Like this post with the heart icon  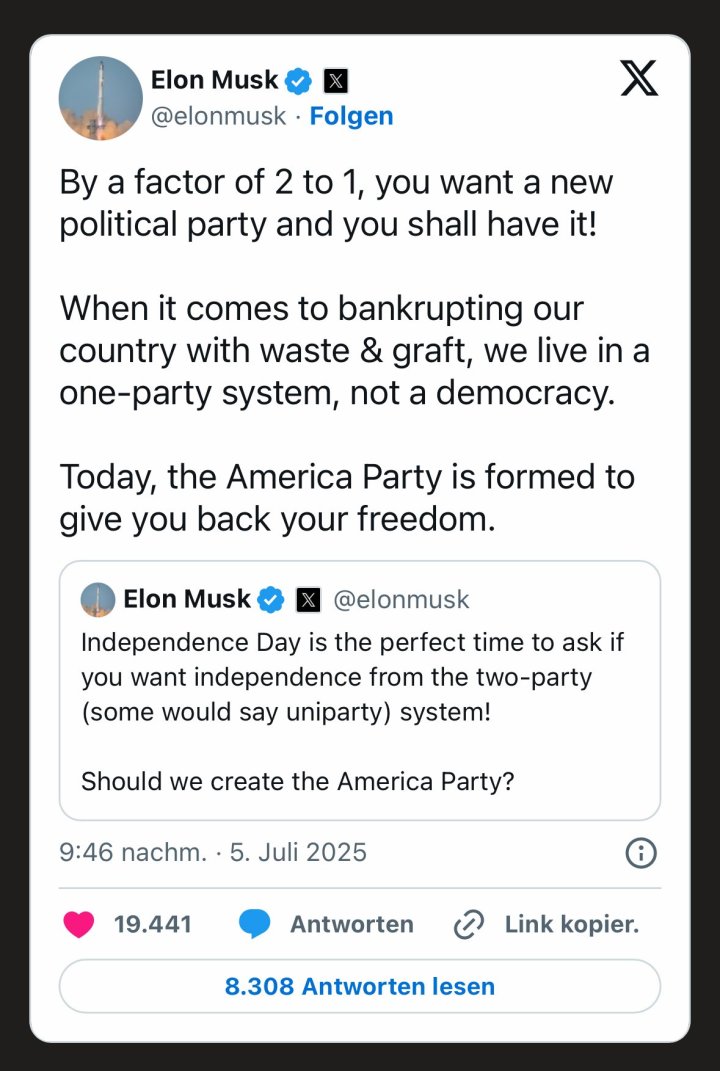(79, 925)
